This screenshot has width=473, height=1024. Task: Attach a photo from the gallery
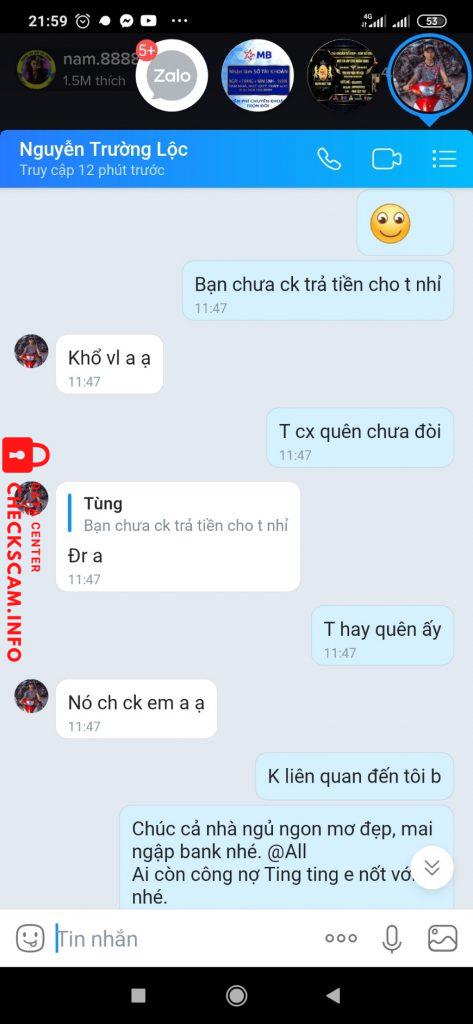[x=442, y=938]
